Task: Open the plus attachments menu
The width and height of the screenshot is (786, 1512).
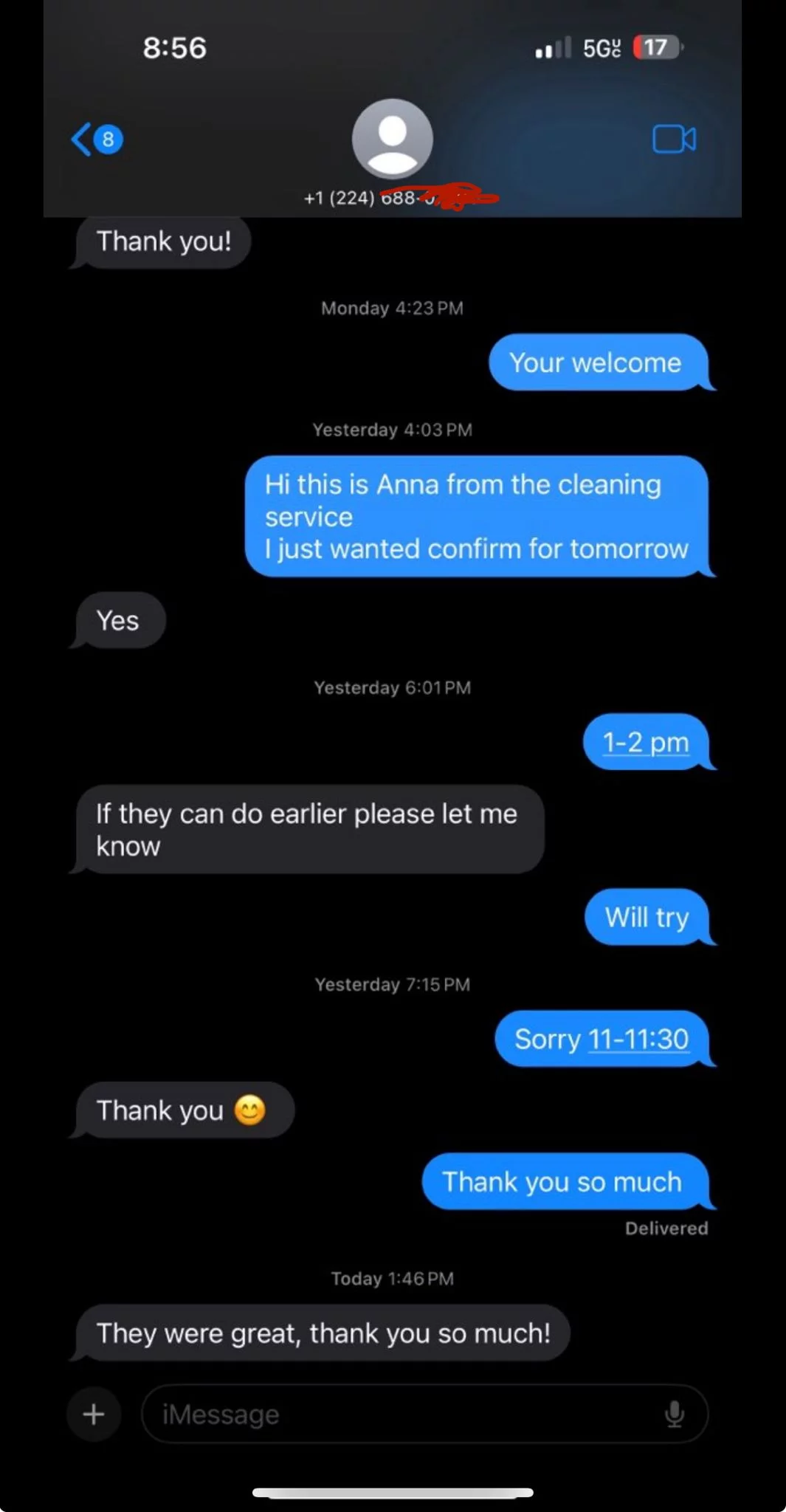Action: pos(94,1414)
